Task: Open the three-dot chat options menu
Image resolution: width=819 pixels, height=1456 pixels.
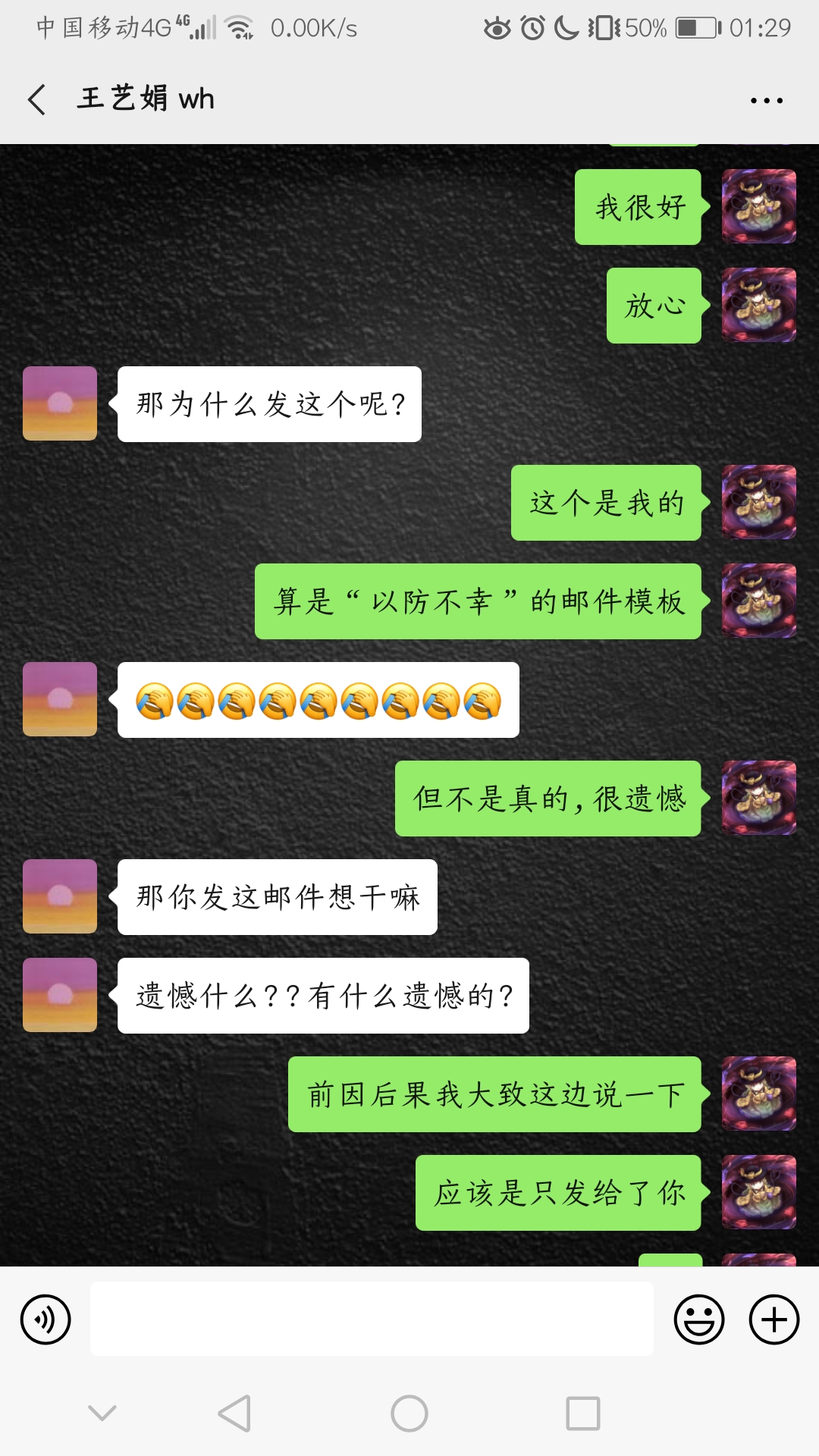Action: tap(766, 100)
